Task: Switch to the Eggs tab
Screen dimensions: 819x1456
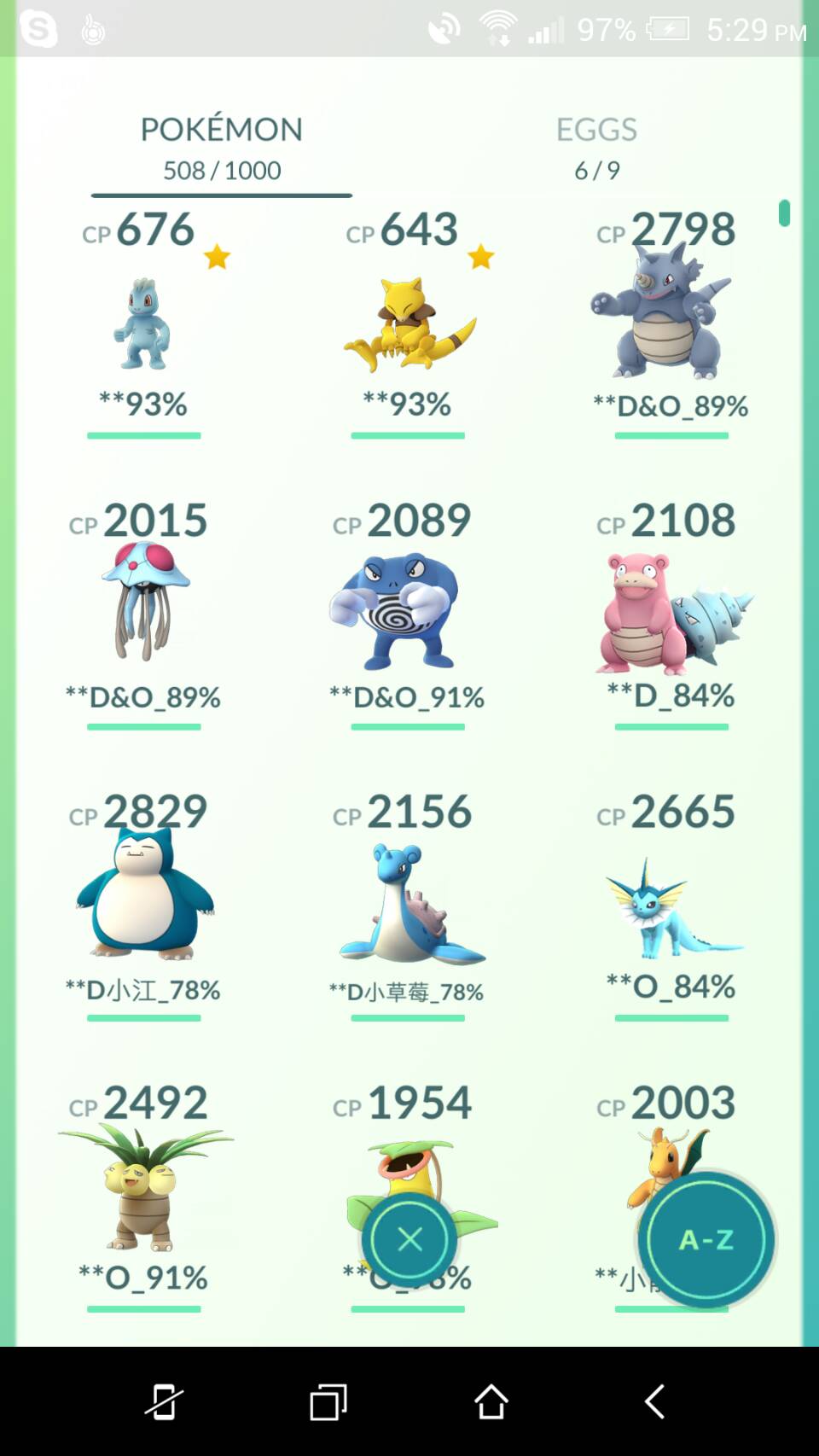Action: click(x=596, y=148)
